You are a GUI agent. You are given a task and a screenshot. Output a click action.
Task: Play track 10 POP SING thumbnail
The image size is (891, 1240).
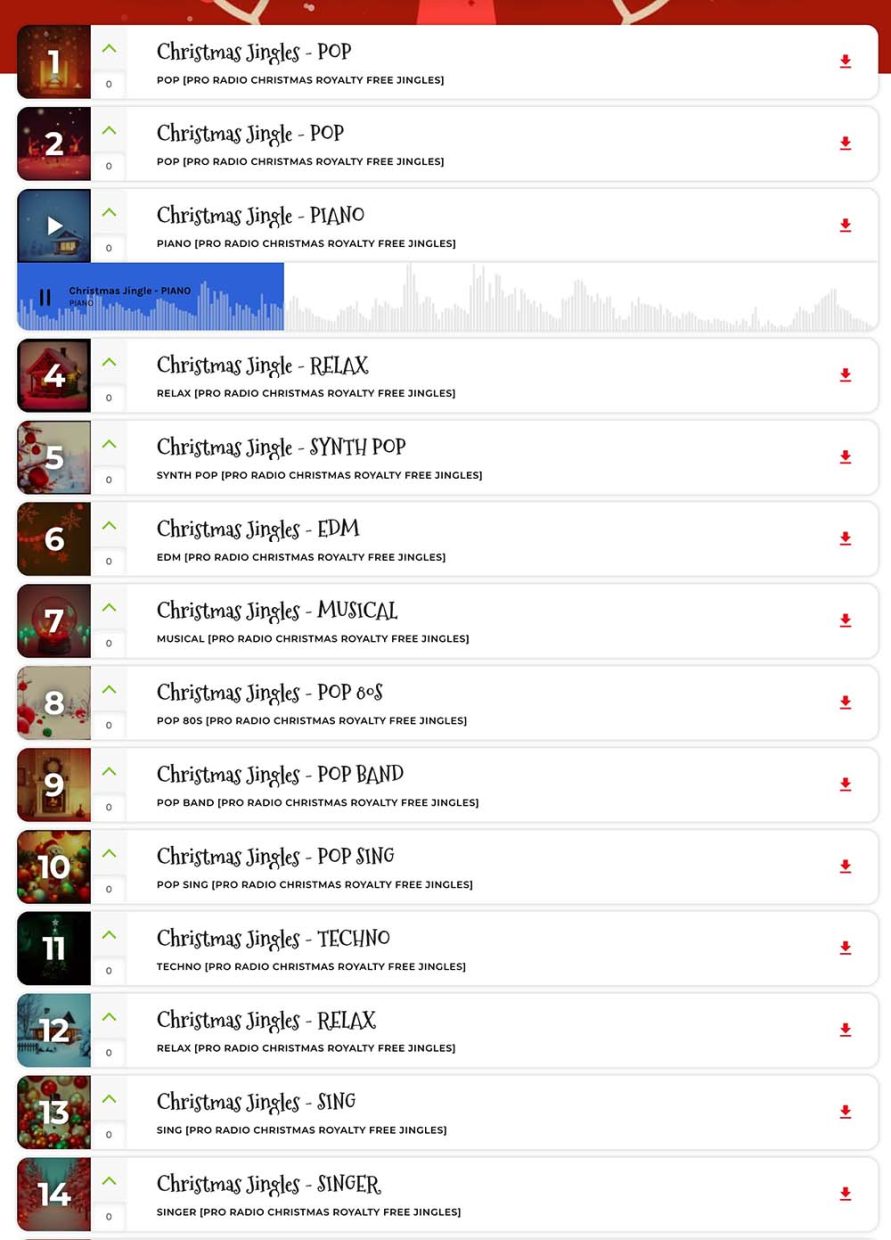click(x=54, y=867)
